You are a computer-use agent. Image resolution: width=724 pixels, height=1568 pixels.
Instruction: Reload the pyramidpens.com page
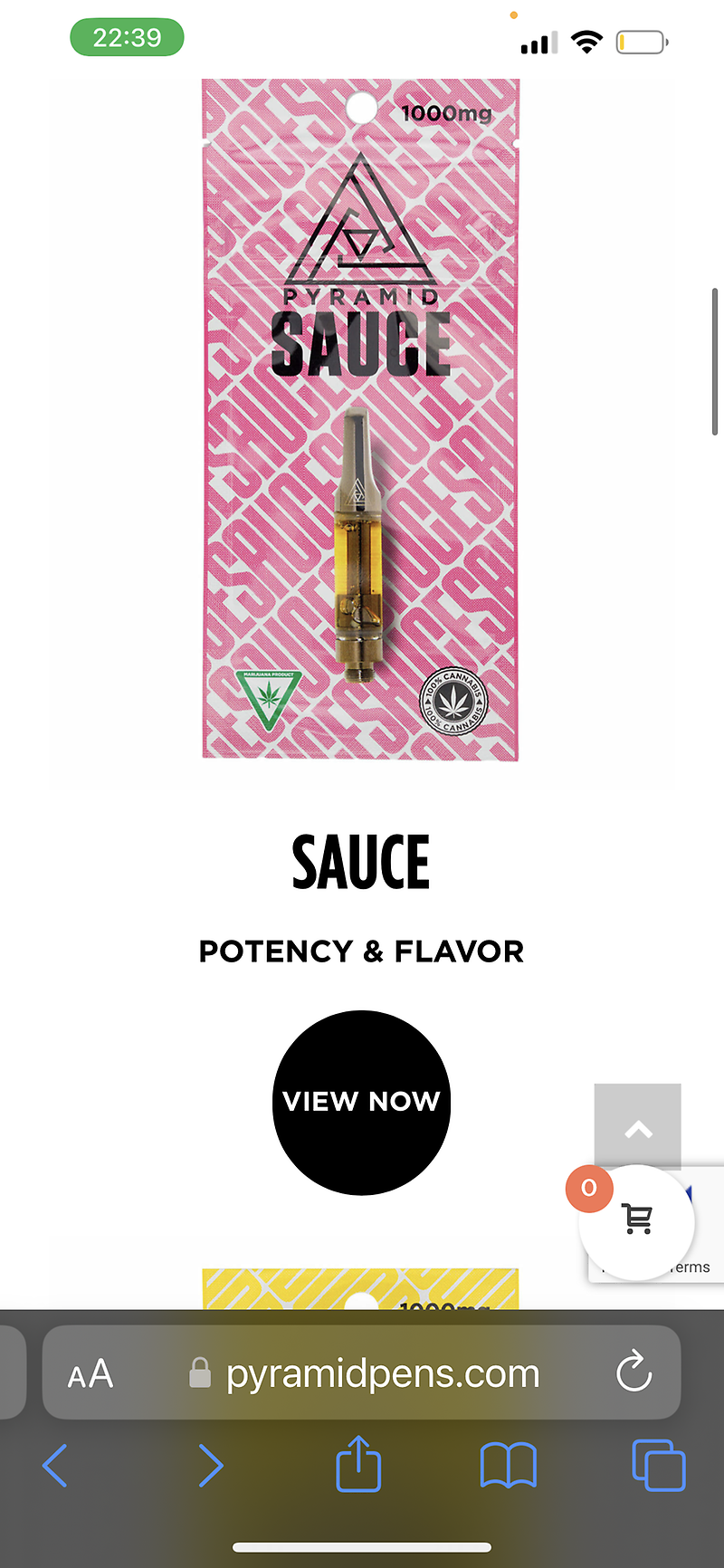pos(633,1372)
